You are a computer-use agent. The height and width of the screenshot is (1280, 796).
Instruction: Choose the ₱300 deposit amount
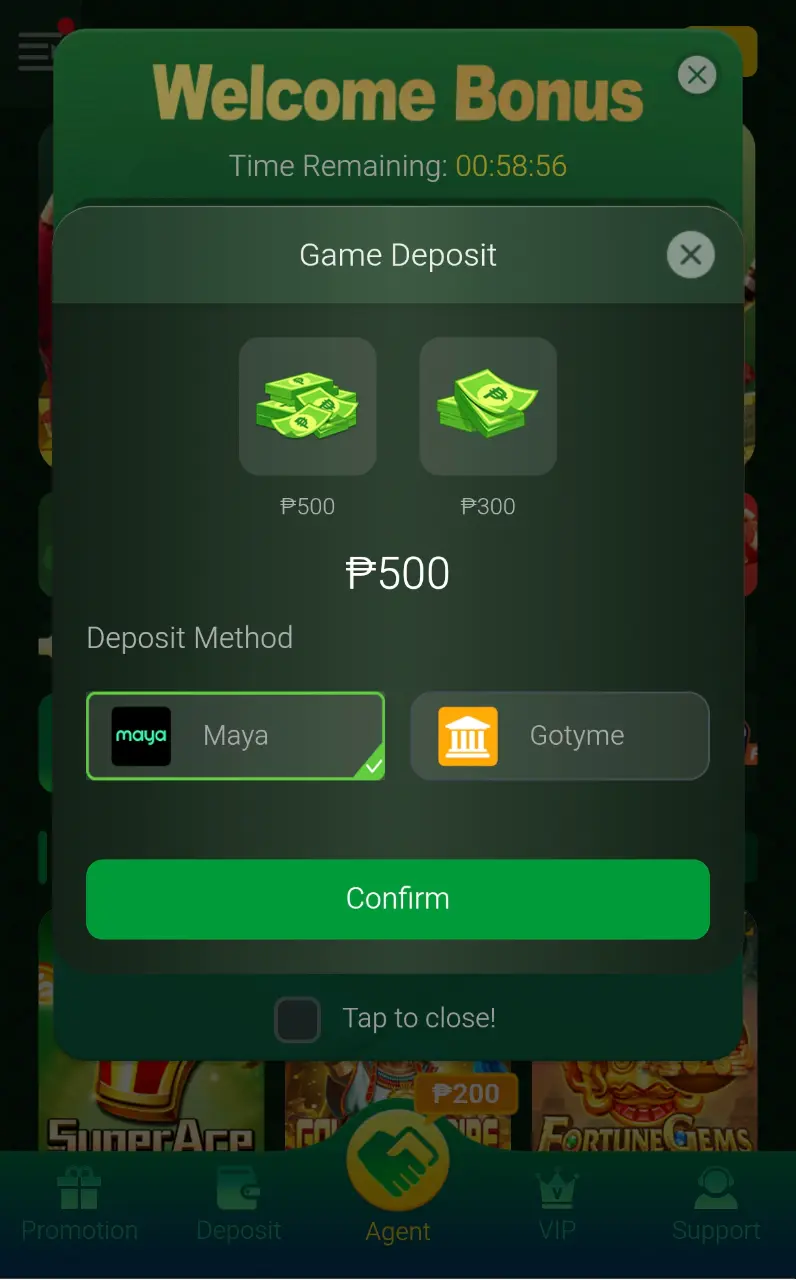pos(488,406)
